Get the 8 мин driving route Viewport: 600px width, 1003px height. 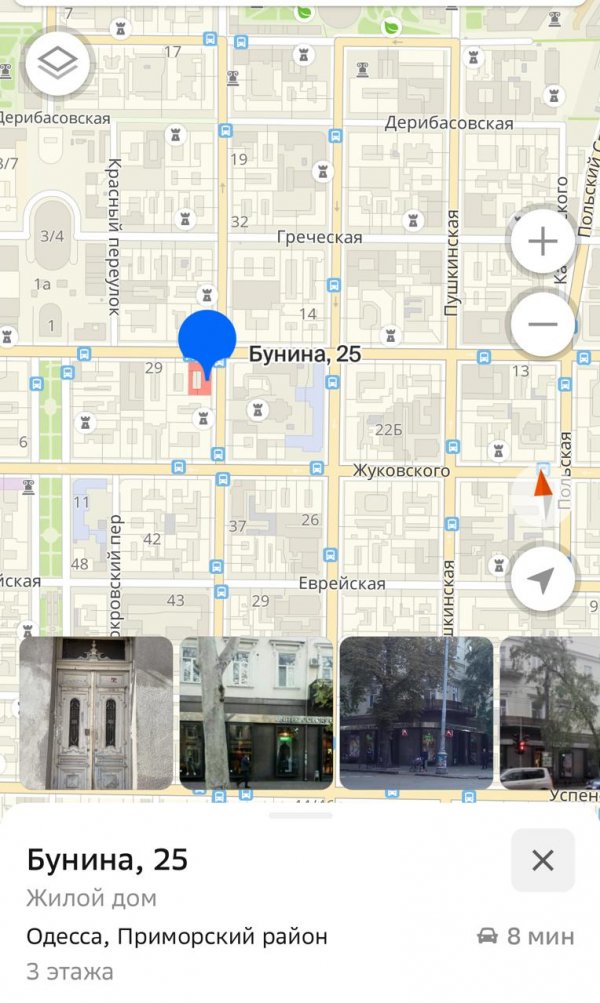click(x=525, y=937)
